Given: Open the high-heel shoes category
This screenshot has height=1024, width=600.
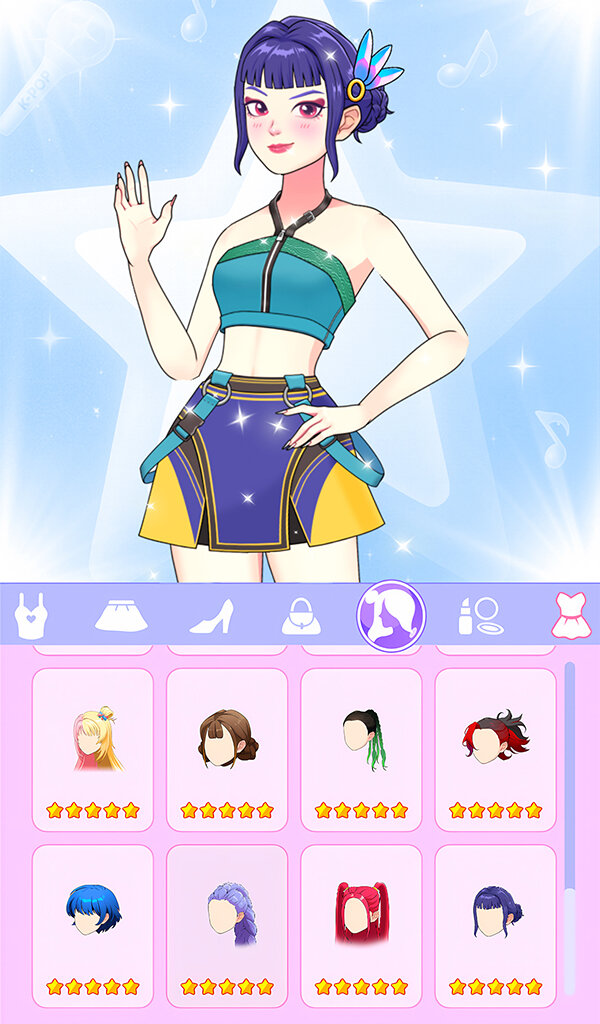Looking at the screenshot, I should tap(212, 615).
